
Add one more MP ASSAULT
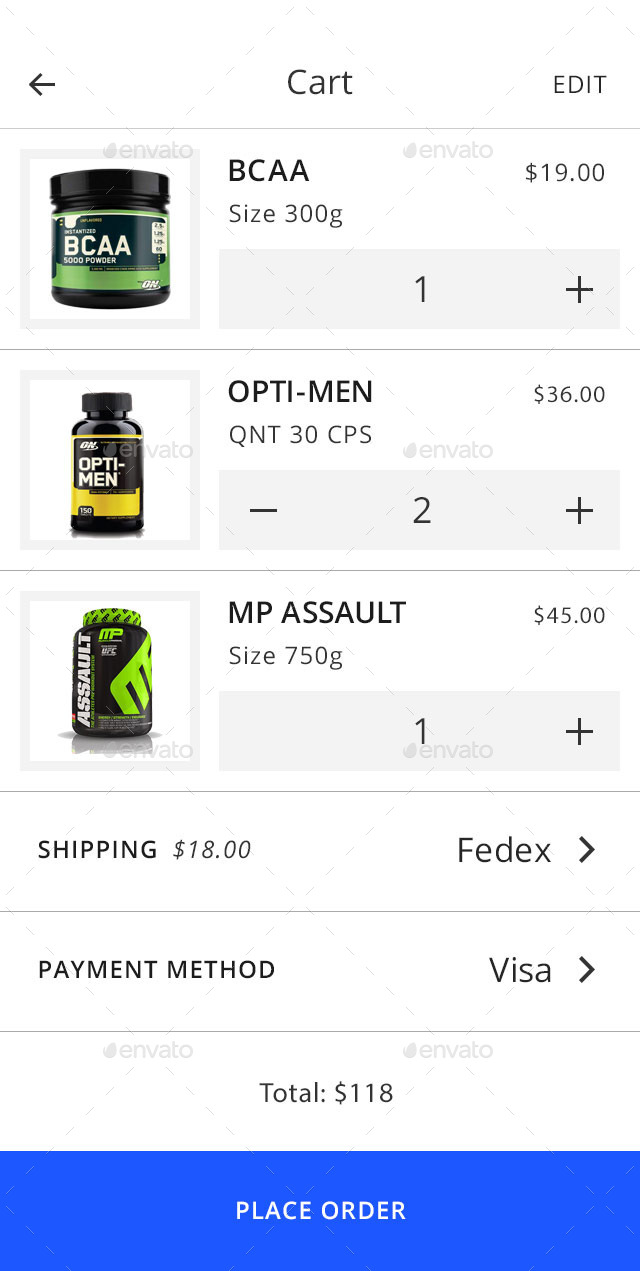[x=579, y=732]
